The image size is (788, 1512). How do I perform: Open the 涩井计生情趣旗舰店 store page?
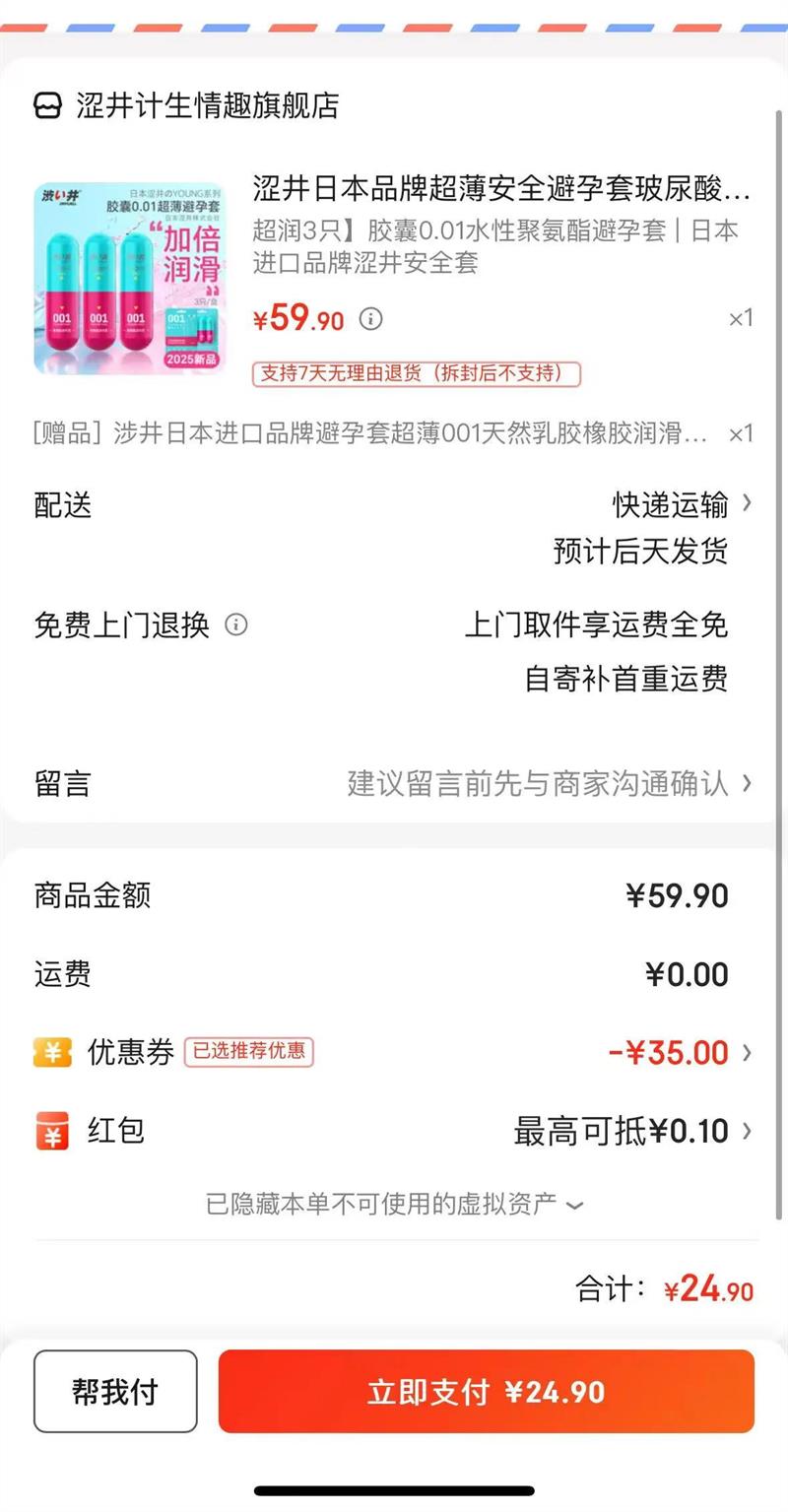point(207,105)
